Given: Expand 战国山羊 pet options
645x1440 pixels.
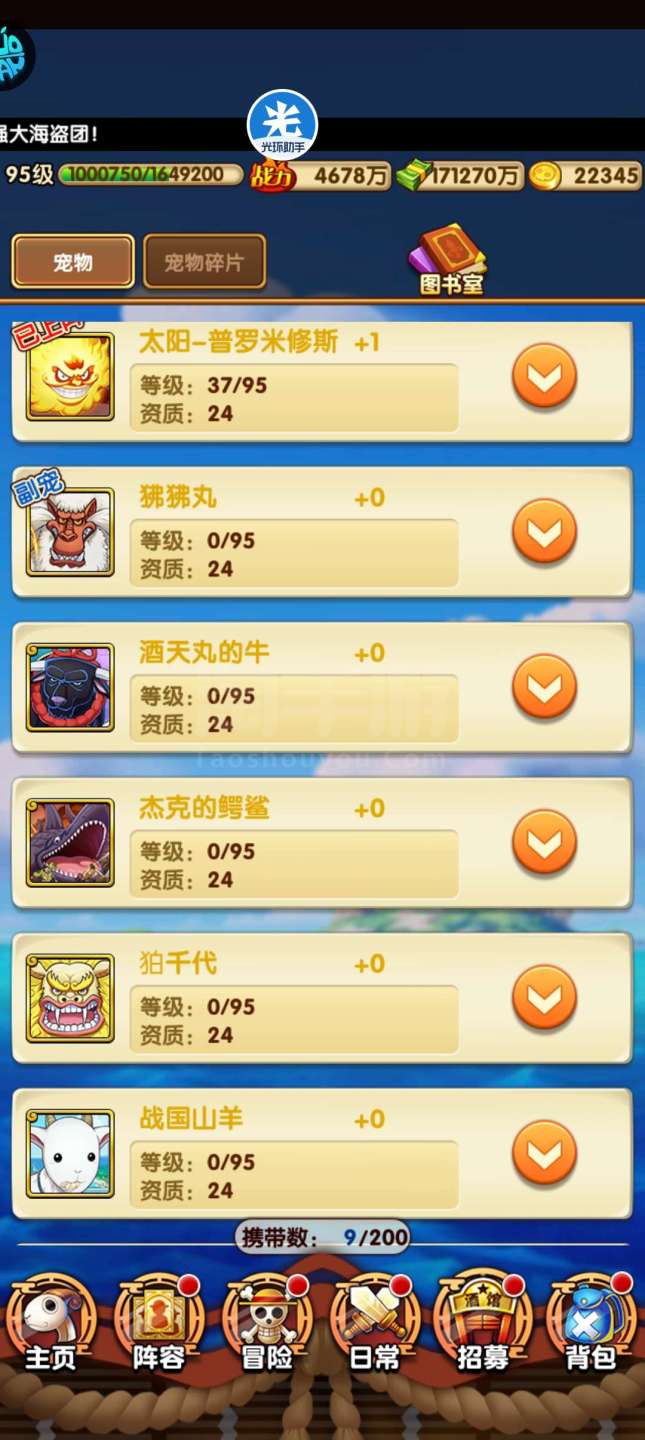Looking at the screenshot, I should click(x=544, y=1153).
